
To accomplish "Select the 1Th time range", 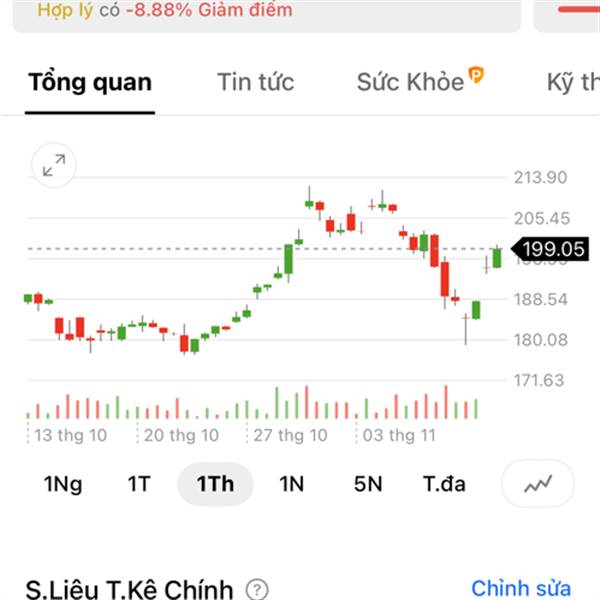I will point(215,484).
